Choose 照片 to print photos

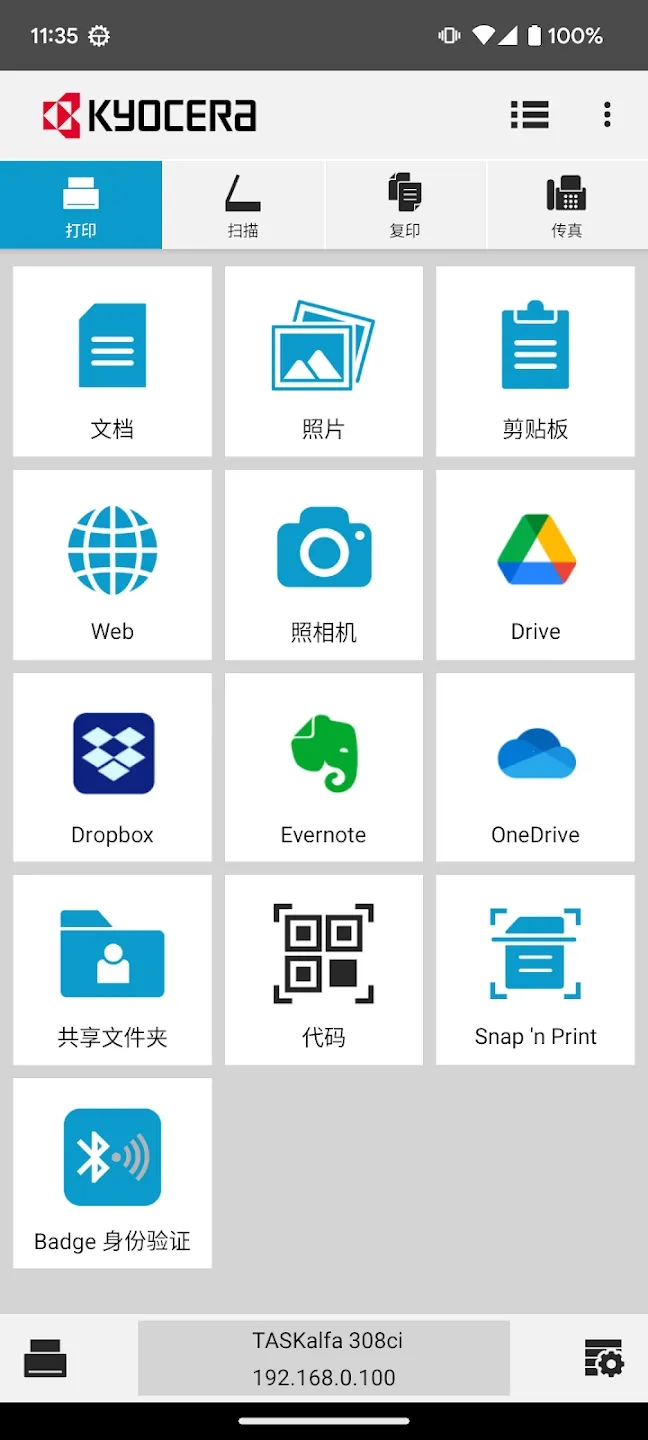[x=323, y=361]
